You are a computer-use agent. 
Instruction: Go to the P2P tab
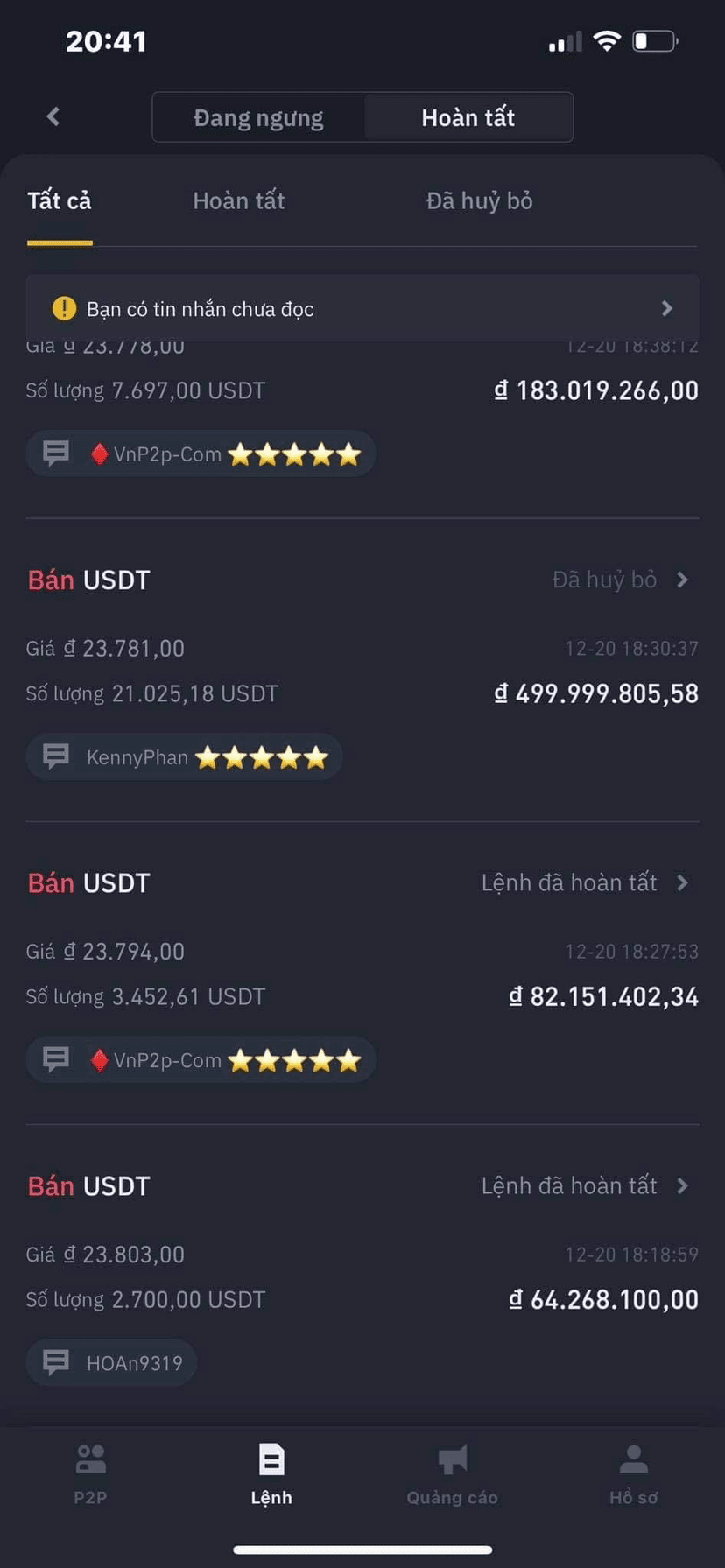point(90,1473)
